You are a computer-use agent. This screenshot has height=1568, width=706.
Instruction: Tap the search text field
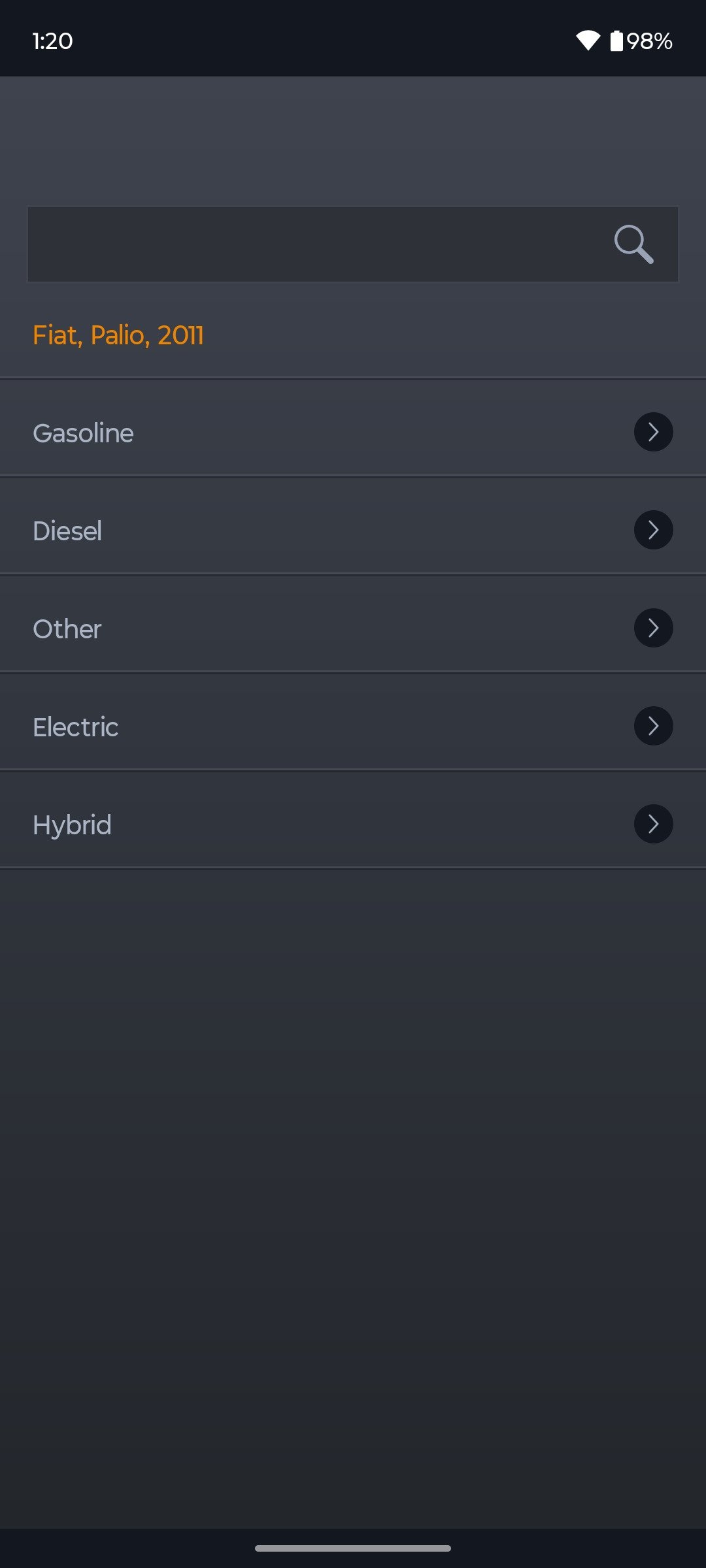click(x=314, y=244)
